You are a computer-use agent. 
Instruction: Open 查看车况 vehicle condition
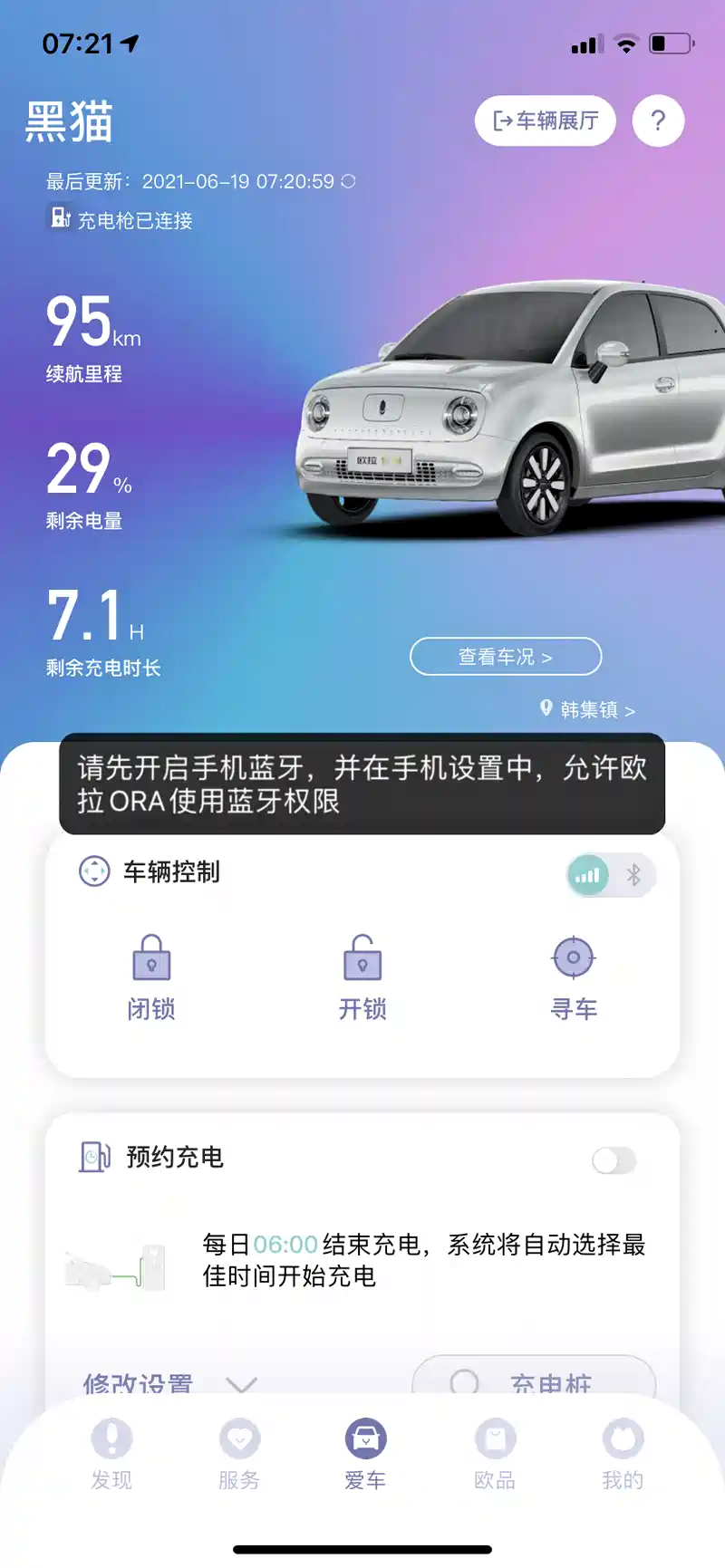(506, 657)
